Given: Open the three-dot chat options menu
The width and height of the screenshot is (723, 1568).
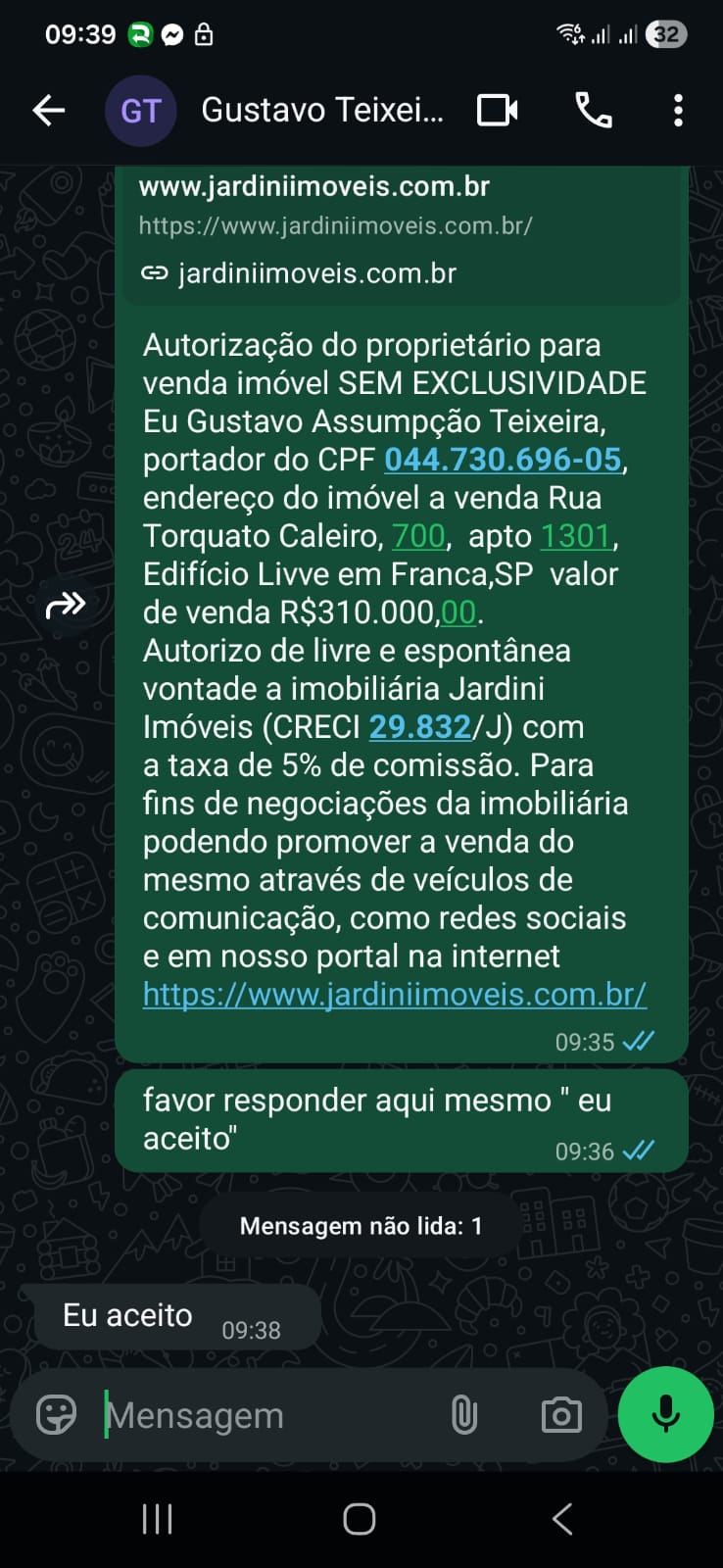Looking at the screenshot, I should (677, 111).
